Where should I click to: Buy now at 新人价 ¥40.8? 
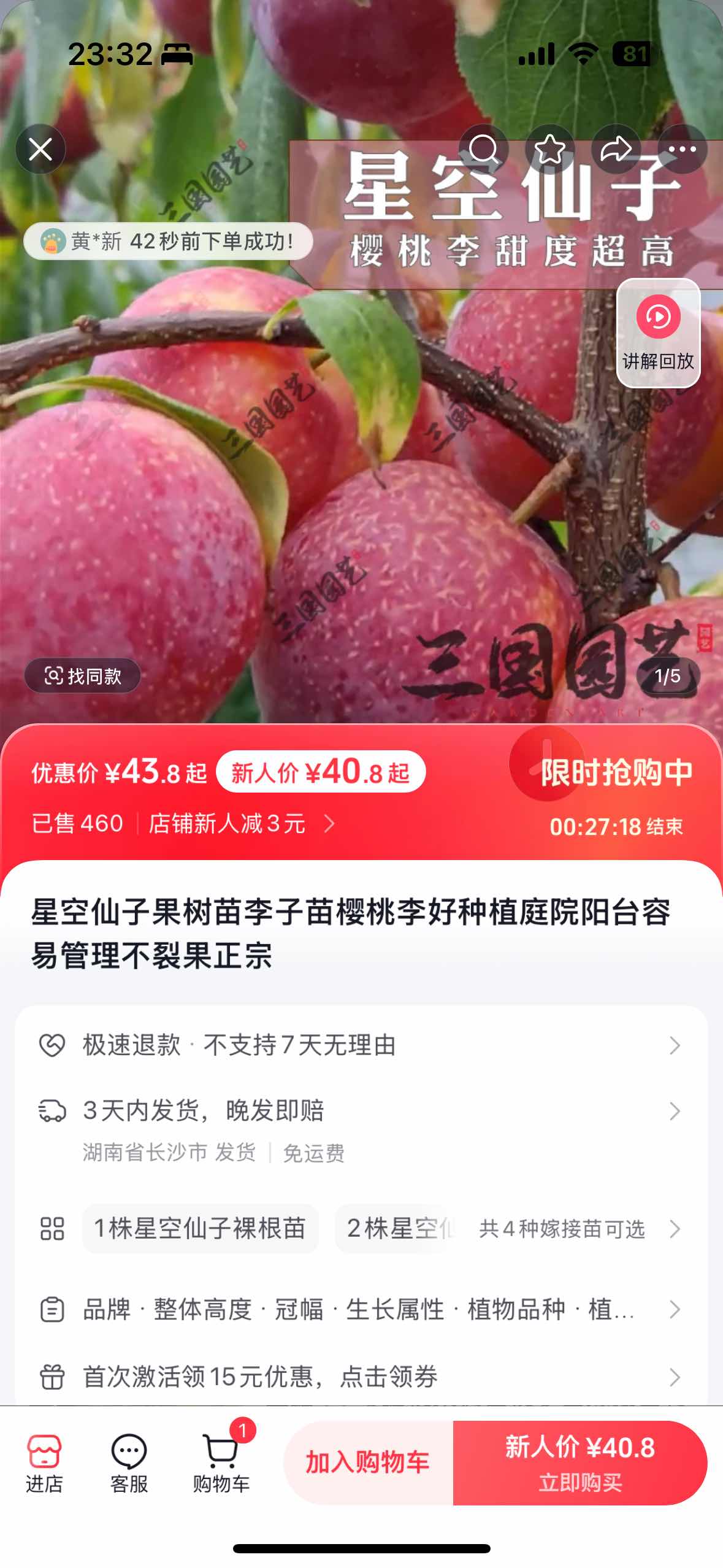pyautogui.click(x=580, y=1462)
